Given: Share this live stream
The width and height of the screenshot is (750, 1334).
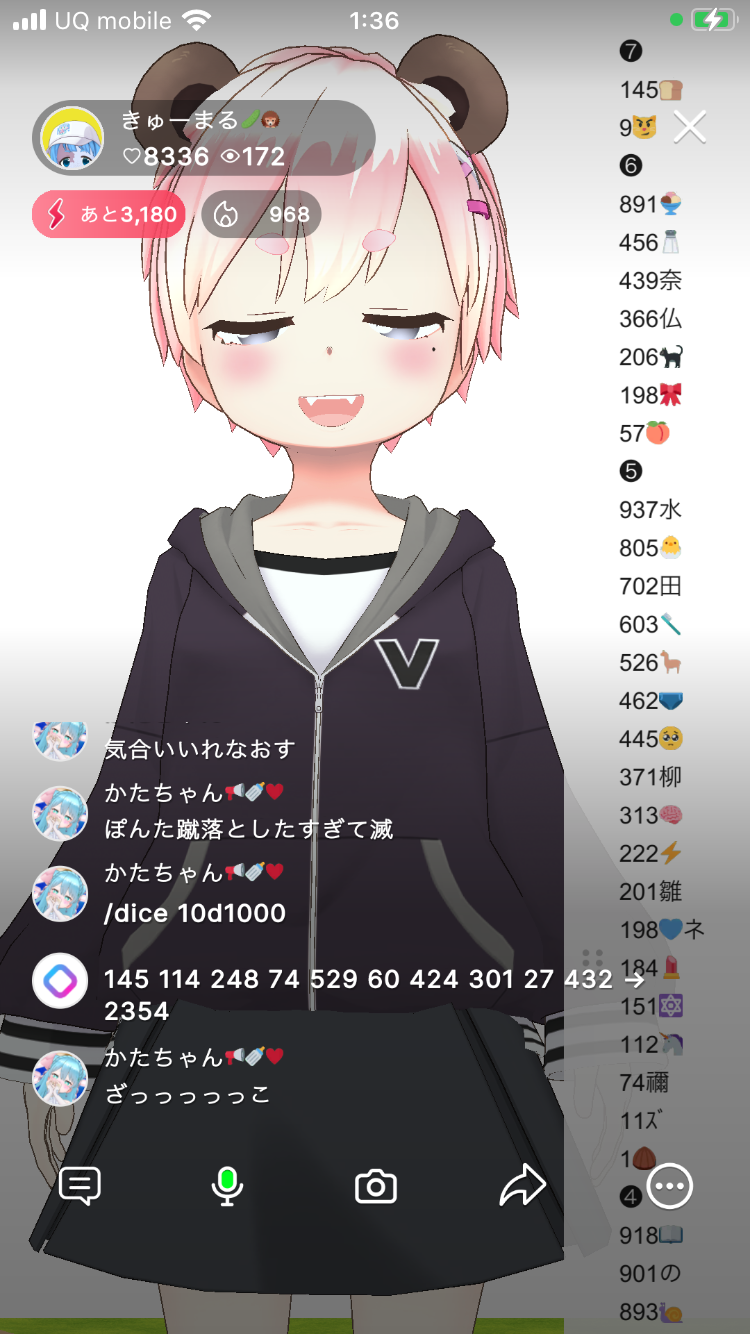Looking at the screenshot, I should coord(522,1186).
